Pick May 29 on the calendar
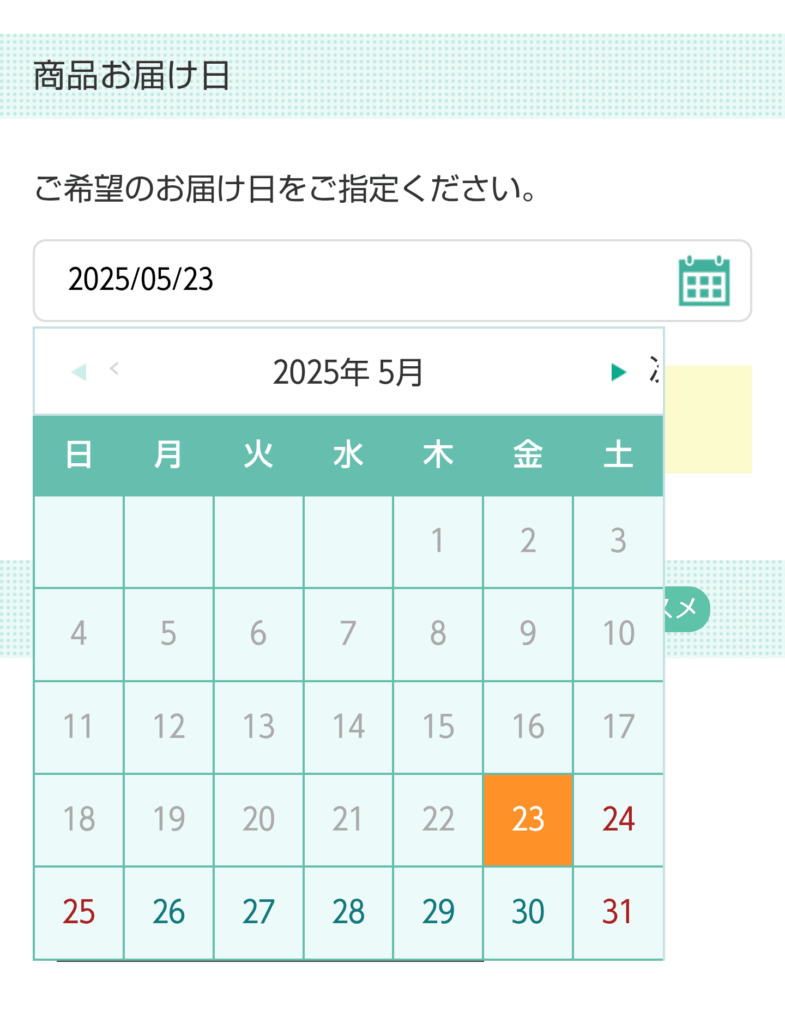This screenshot has width=785, height=1024. 438,912
